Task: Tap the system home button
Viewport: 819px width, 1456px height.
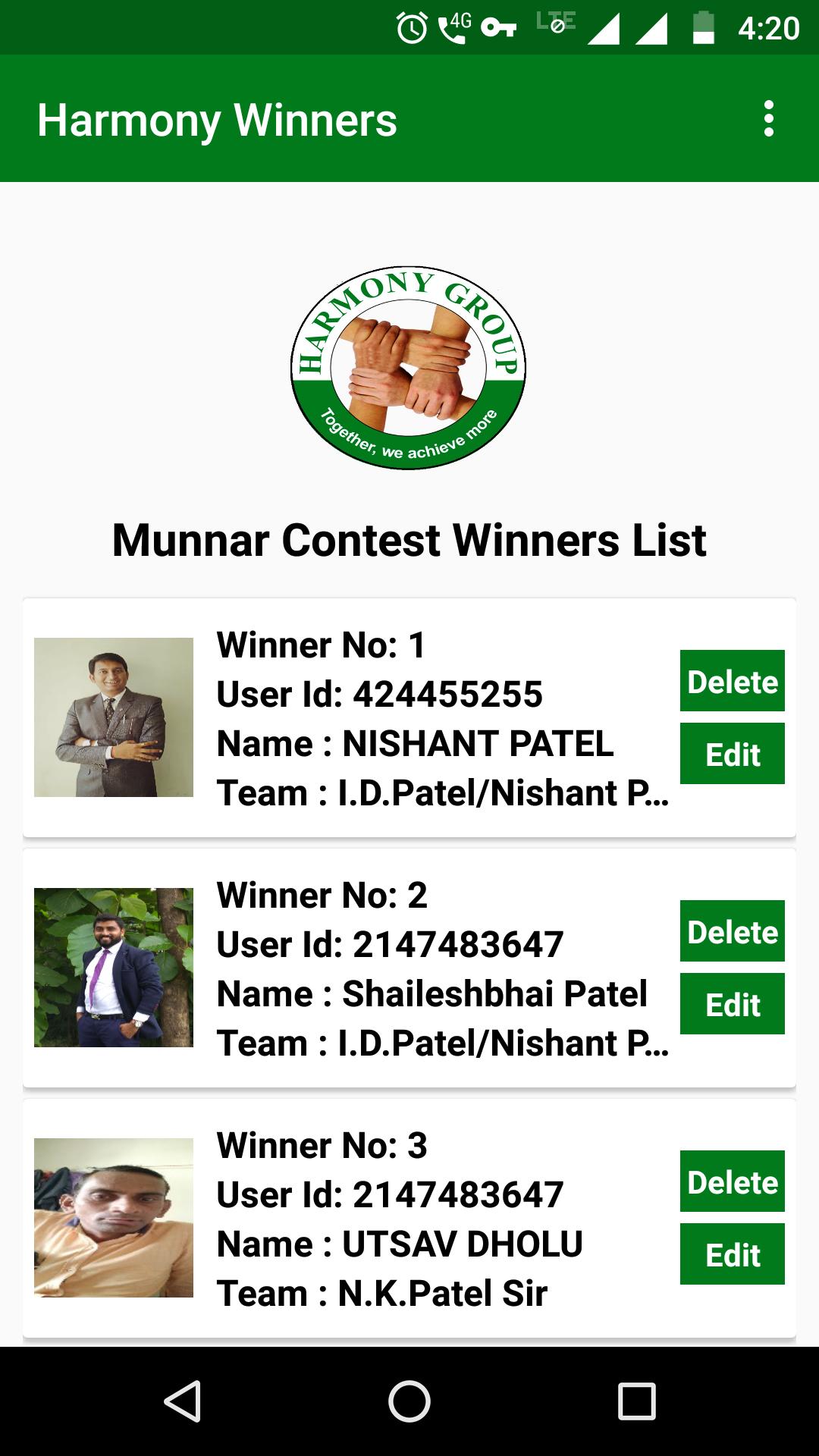Action: click(x=409, y=1401)
